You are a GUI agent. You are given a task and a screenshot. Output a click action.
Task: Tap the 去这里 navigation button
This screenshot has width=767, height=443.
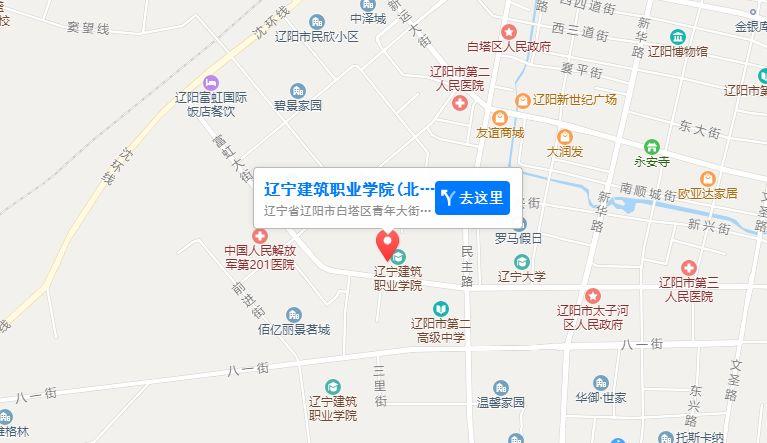pyautogui.click(x=473, y=197)
